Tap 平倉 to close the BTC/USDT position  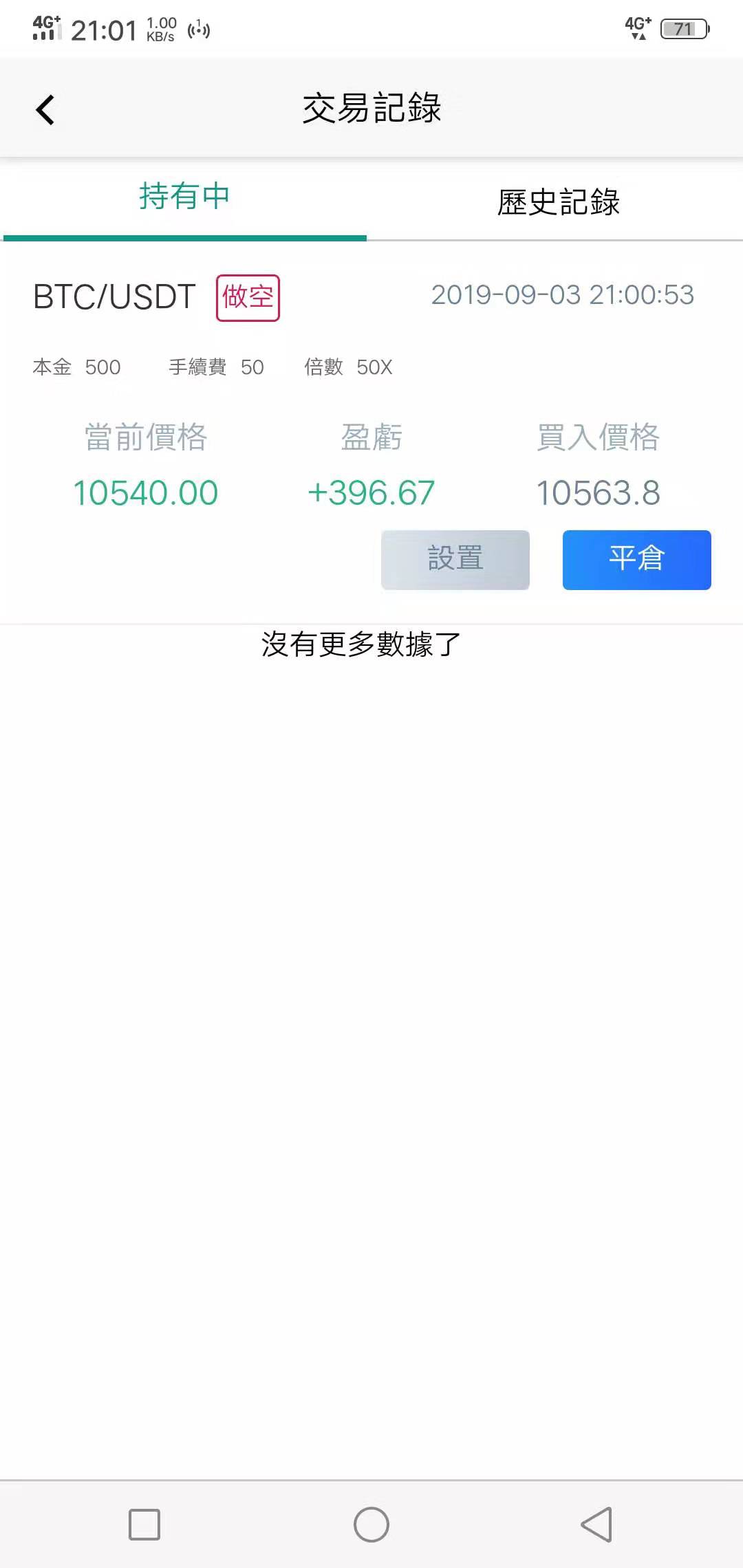coord(636,559)
